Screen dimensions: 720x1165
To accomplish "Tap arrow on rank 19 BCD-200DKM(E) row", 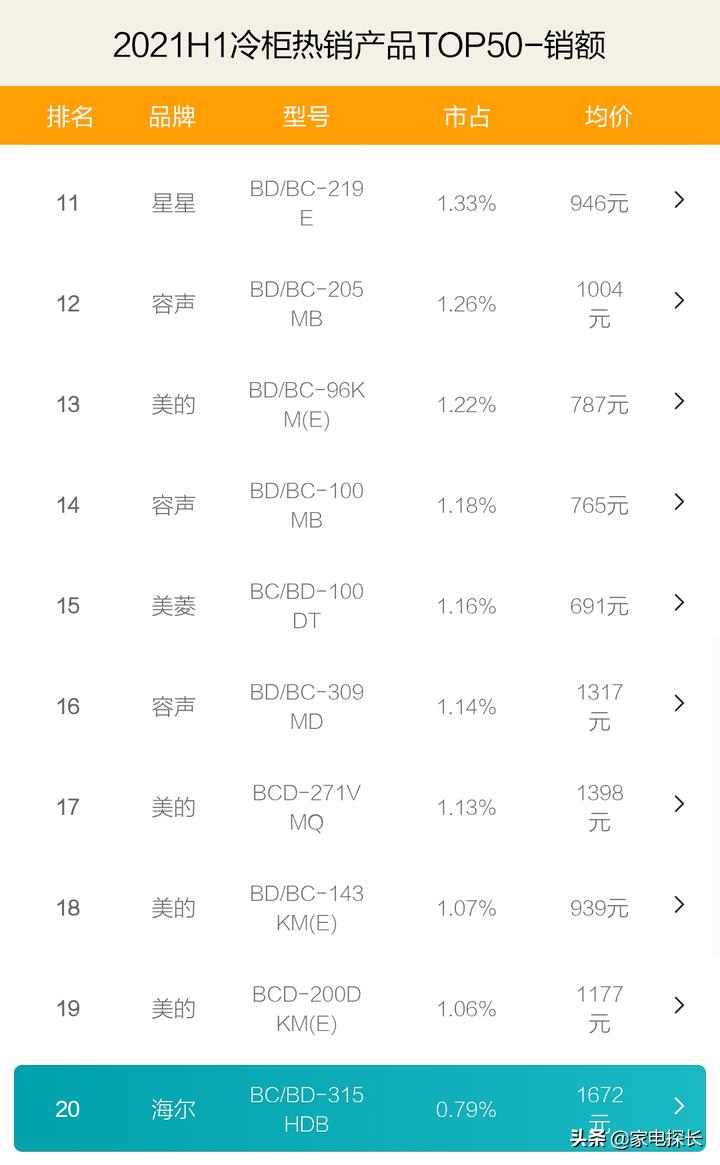I will pos(678,1005).
